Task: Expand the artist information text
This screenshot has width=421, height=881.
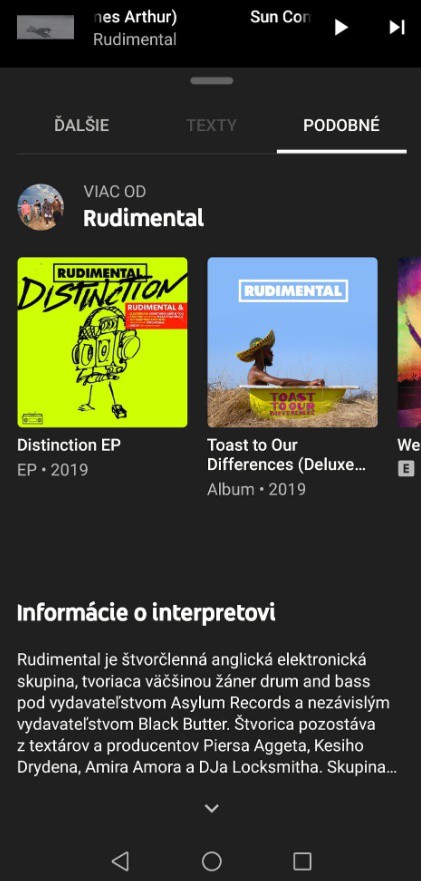Action: click(211, 809)
